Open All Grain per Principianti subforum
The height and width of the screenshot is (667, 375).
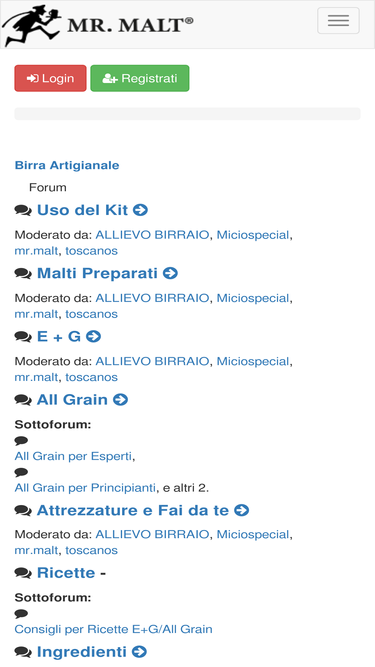point(85,487)
